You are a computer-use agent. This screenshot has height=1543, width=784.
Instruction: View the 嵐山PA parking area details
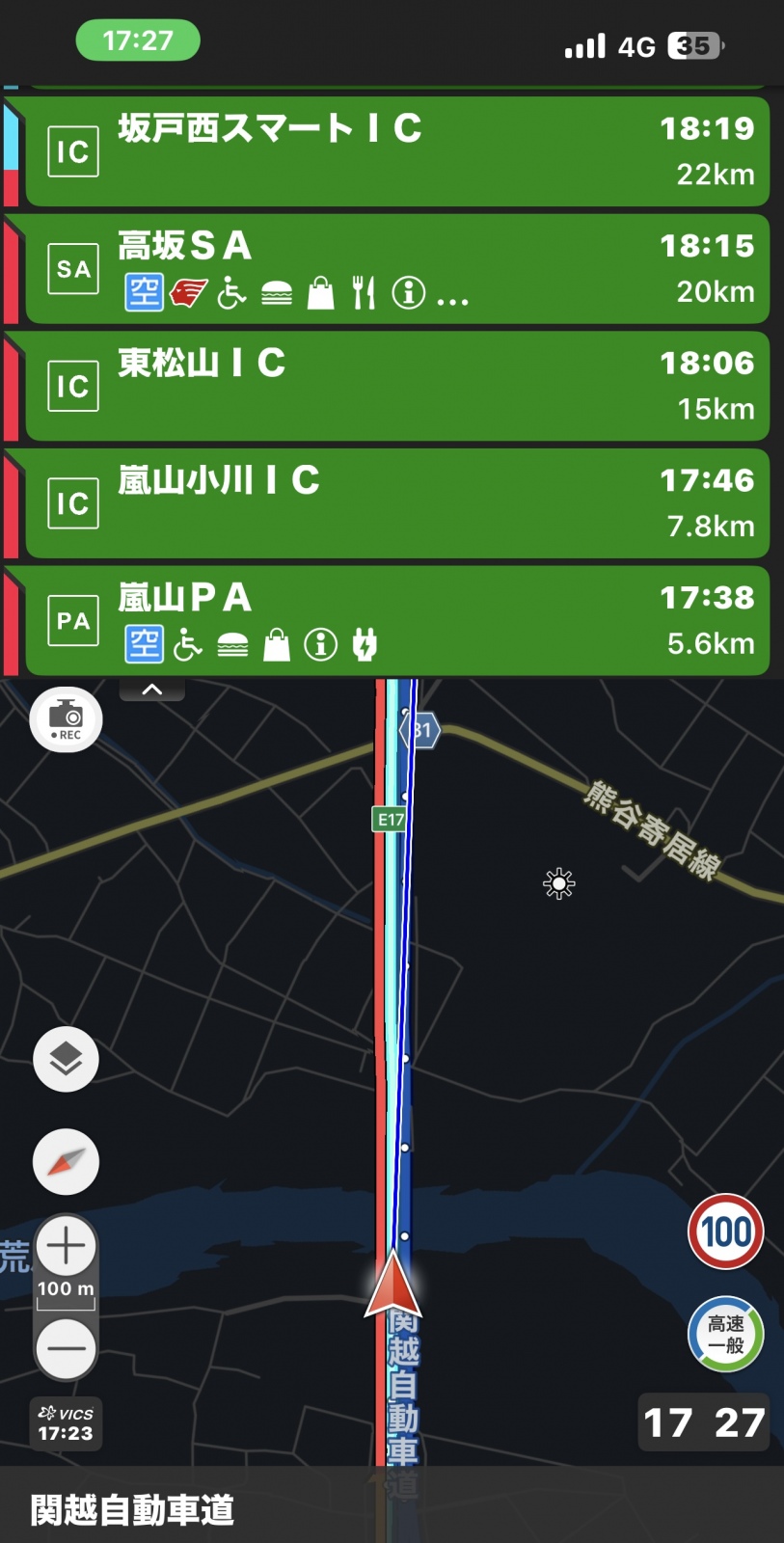(396, 621)
